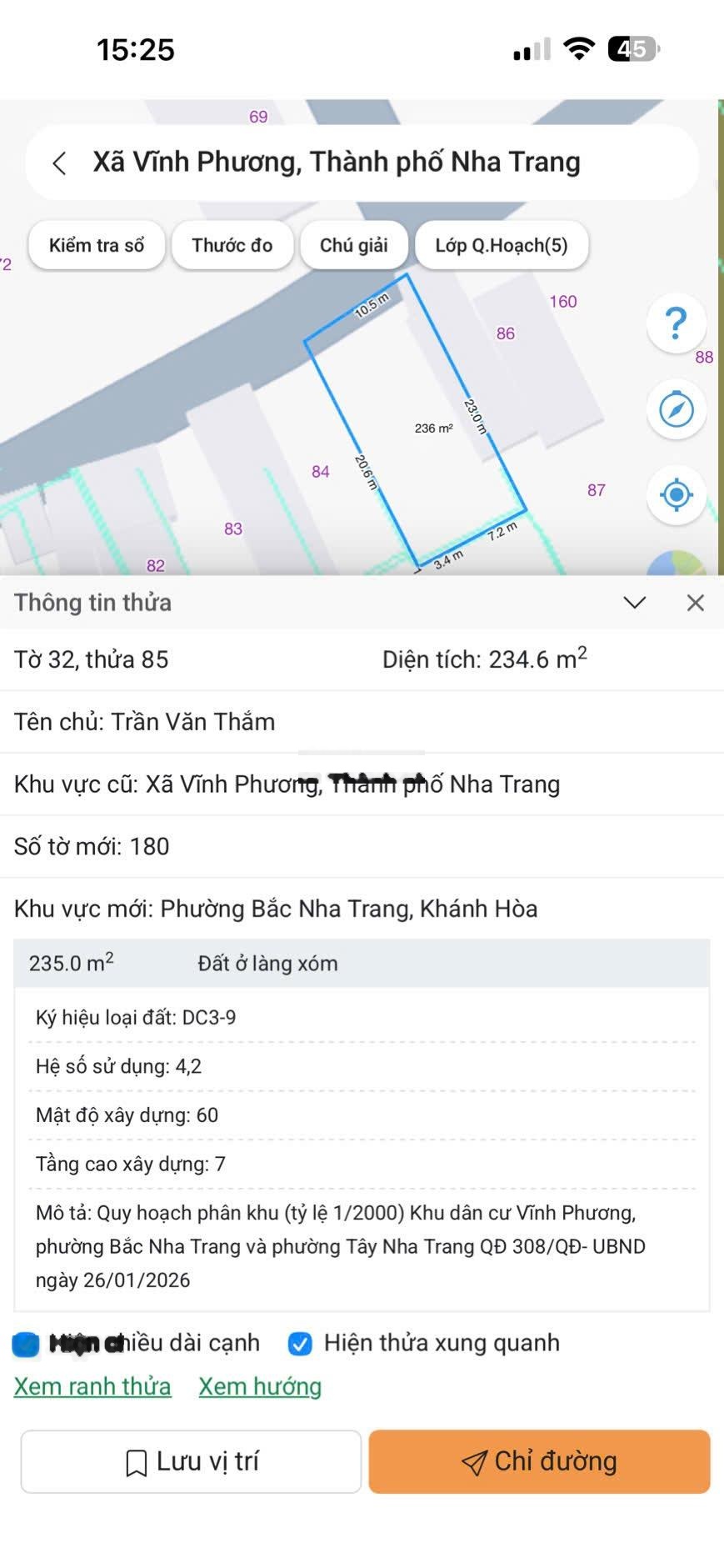Go back using the arrow in search bar
The width and height of the screenshot is (724, 1568).
coord(59,163)
